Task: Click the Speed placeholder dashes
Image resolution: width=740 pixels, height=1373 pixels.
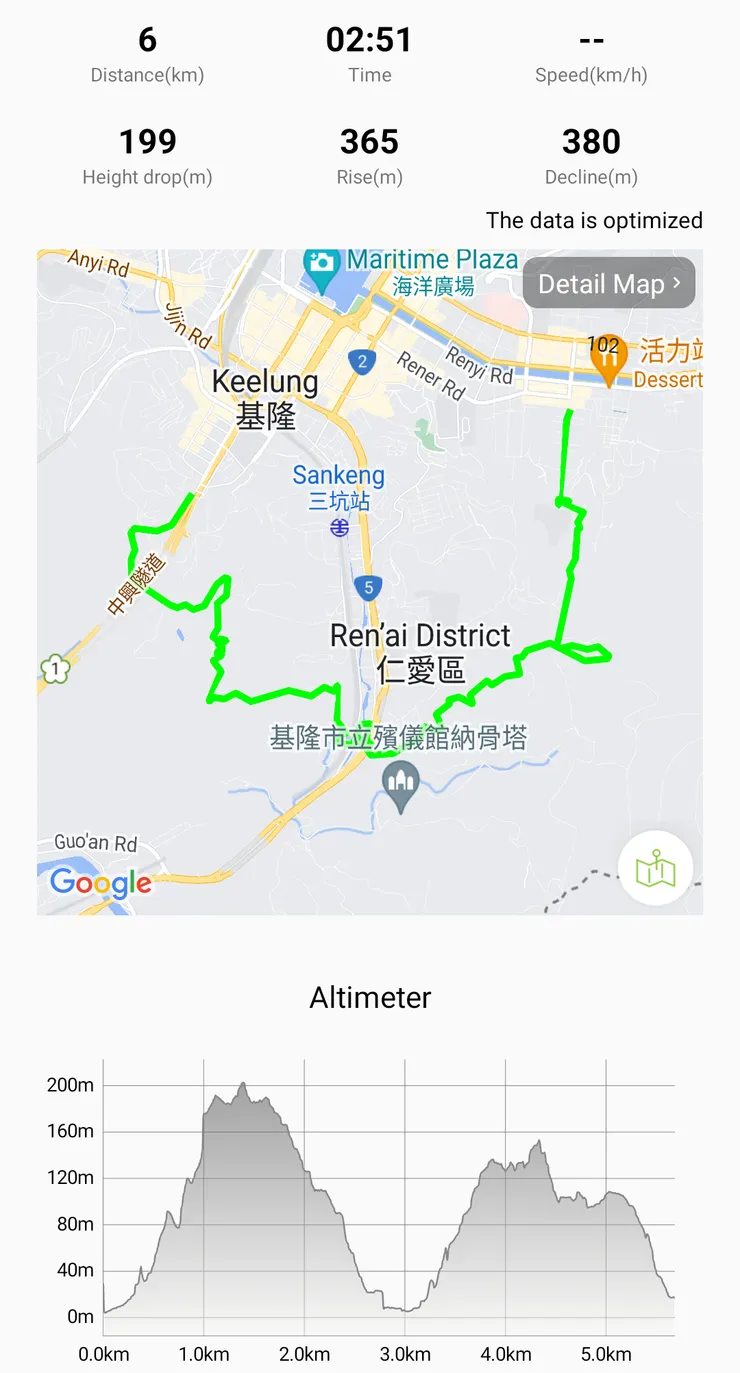Action: [x=592, y=40]
